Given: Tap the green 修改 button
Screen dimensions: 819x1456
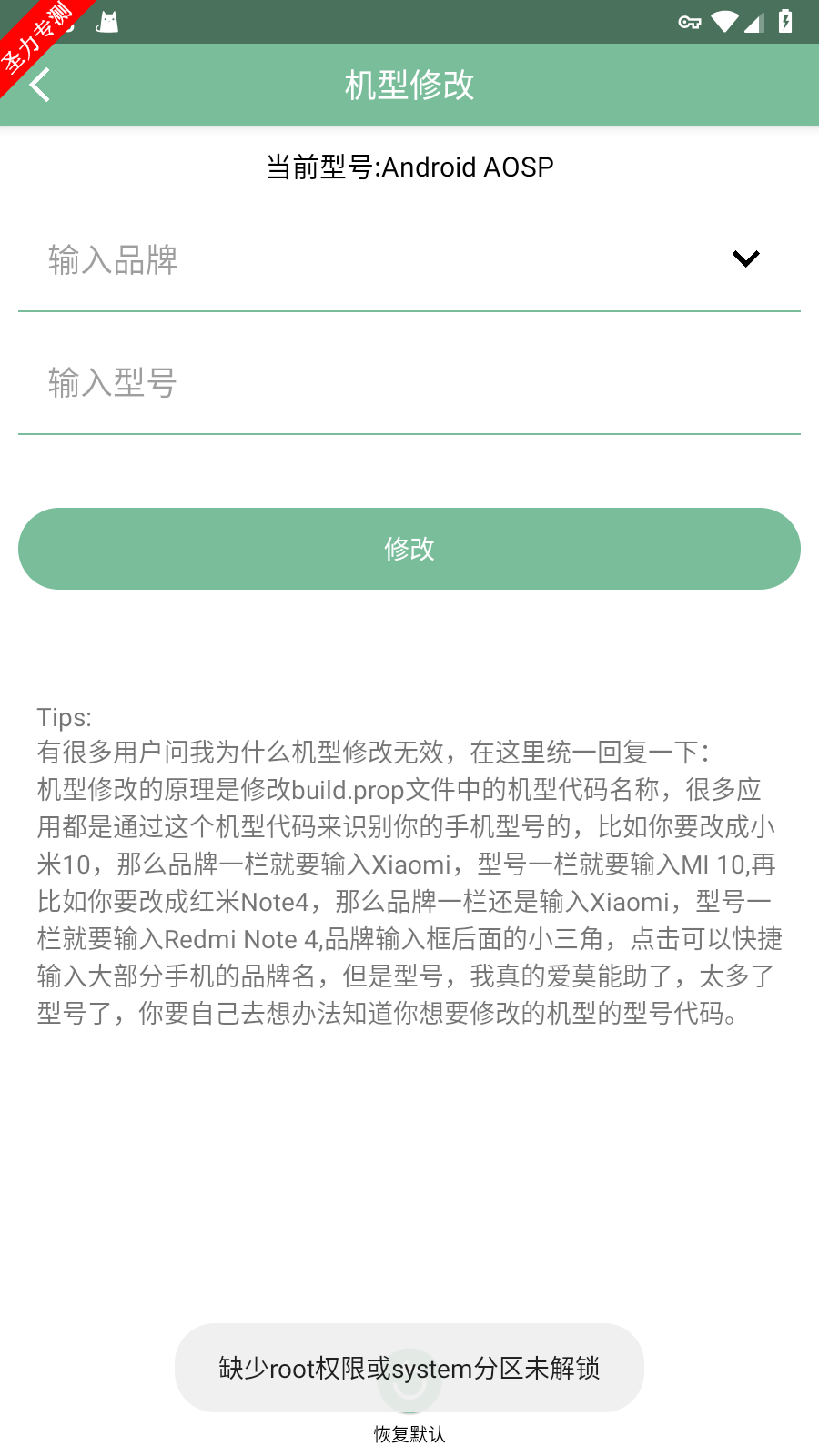Looking at the screenshot, I should (x=409, y=549).
